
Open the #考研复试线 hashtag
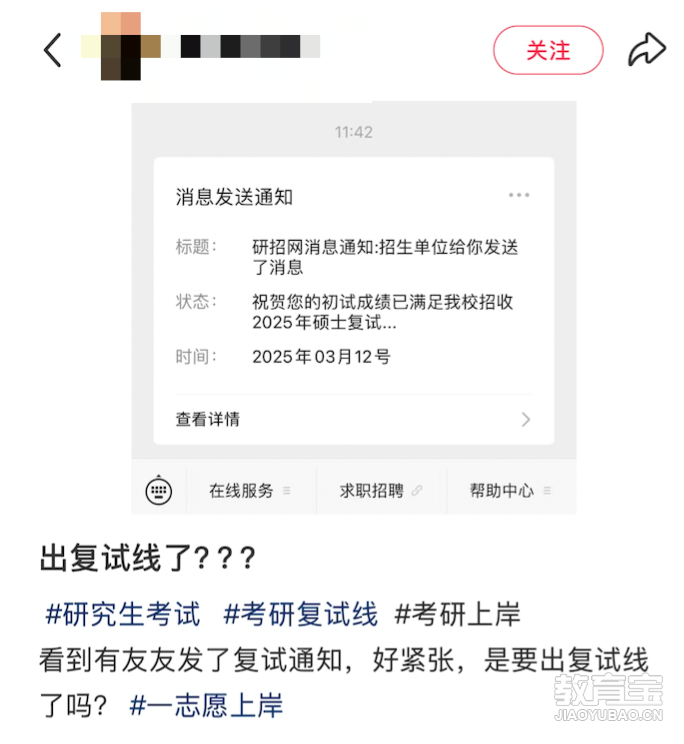coord(300,614)
